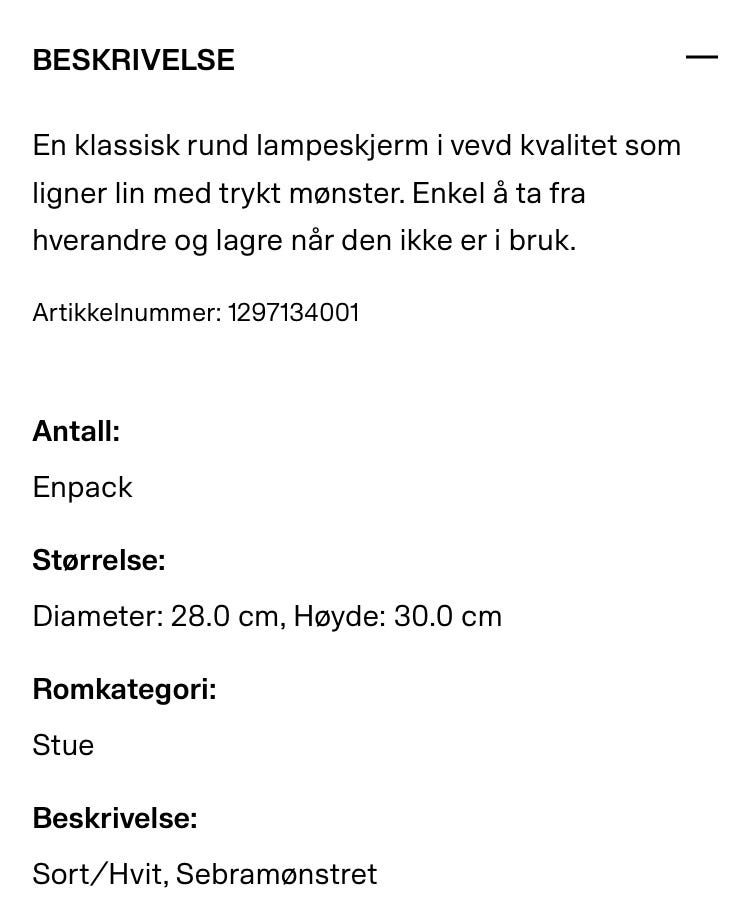Click the Beskrivelse subheading
This screenshot has width=750, height=900.
(114, 818)
